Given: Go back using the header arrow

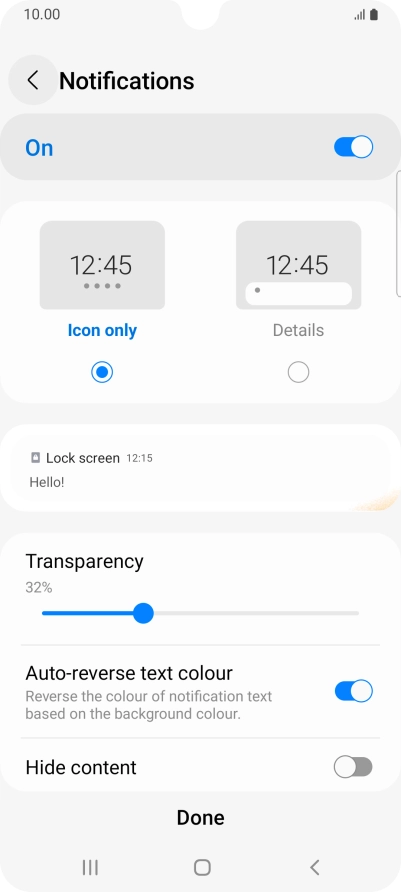Looking at the screenshot, I should [x=33, y=80].
